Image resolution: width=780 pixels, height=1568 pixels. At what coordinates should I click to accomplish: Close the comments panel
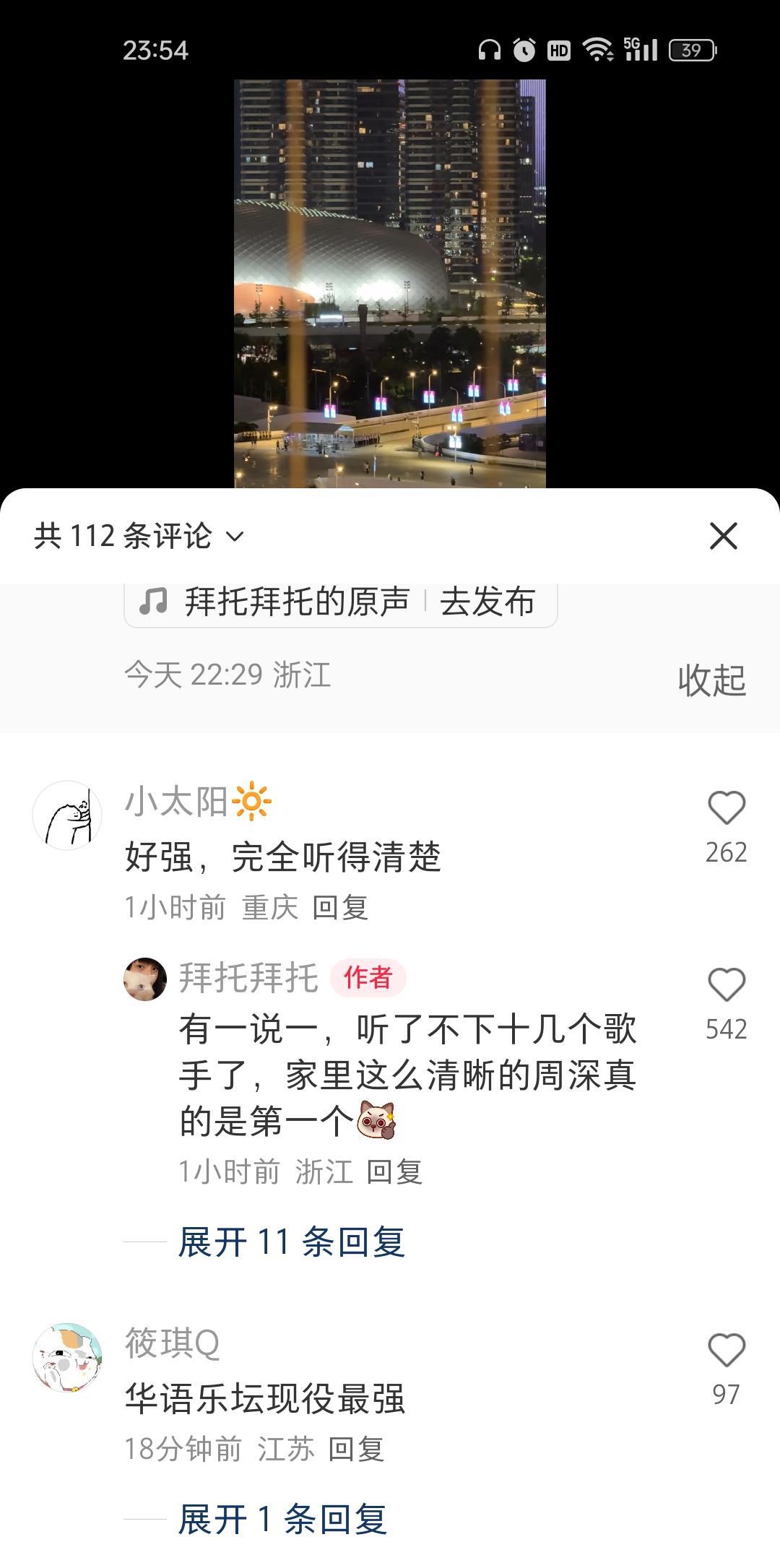723,537
